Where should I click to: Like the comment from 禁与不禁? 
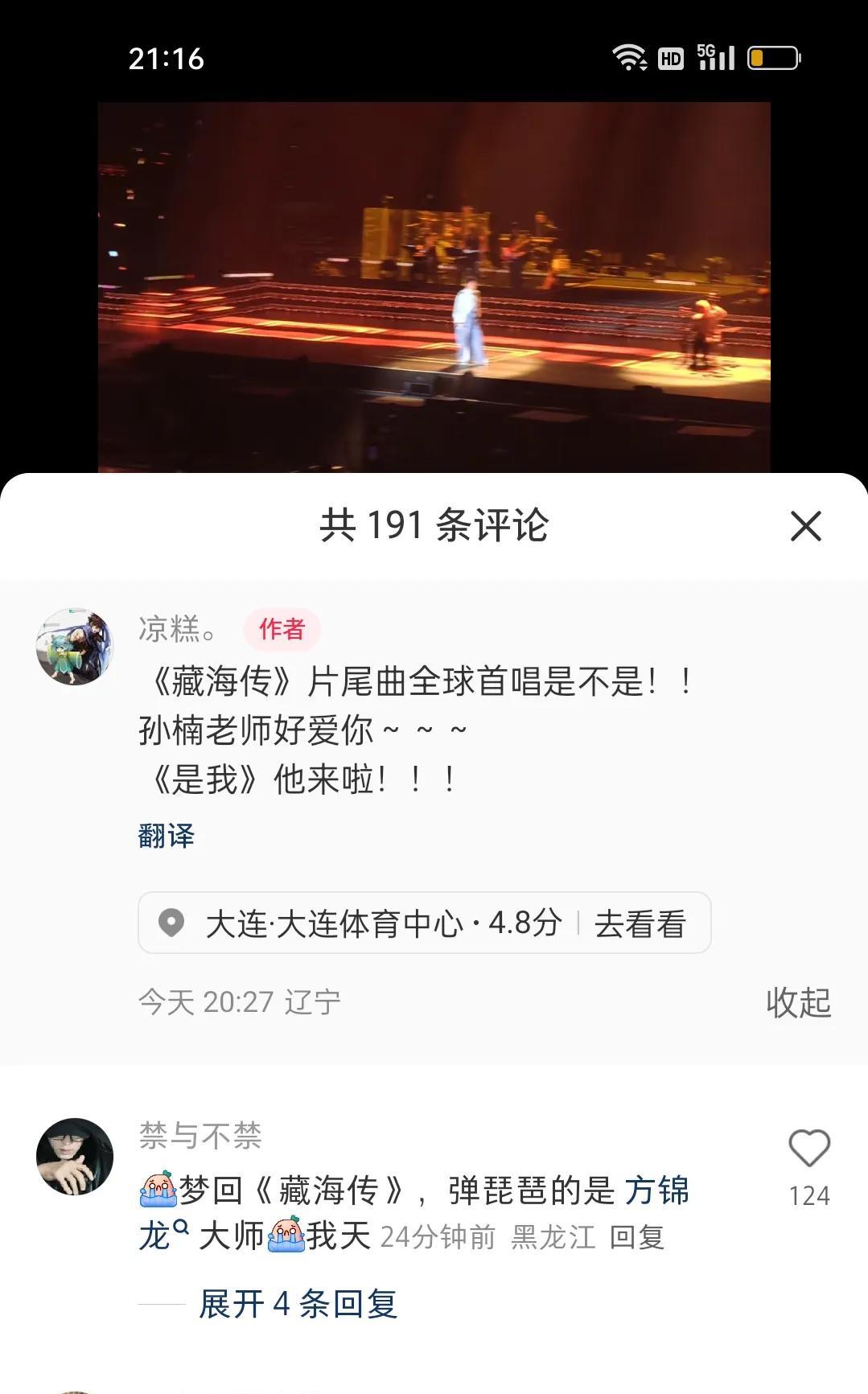click(808, 1149)
